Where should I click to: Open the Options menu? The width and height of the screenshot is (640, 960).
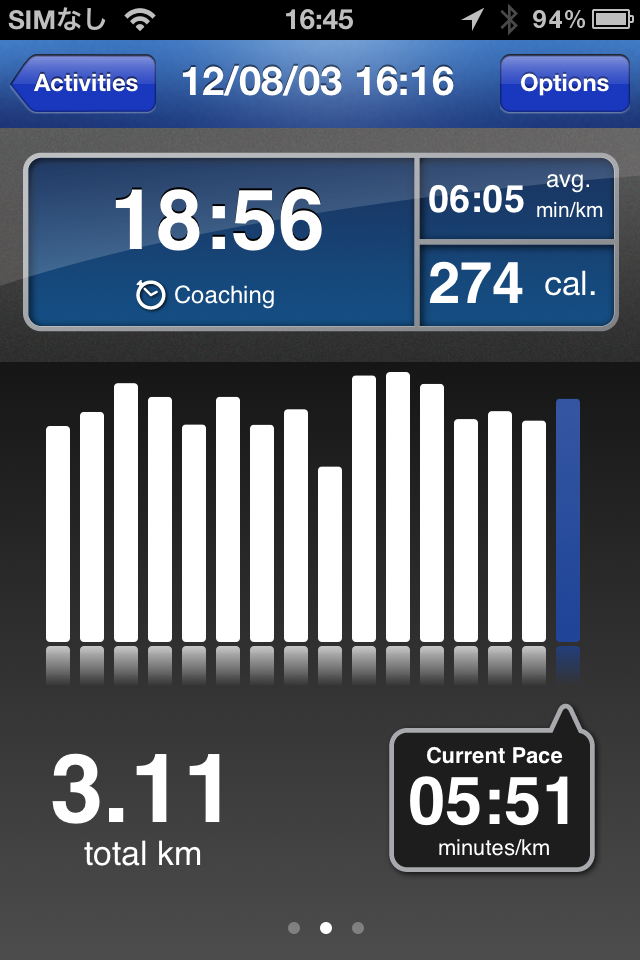[x=564, y=83]
